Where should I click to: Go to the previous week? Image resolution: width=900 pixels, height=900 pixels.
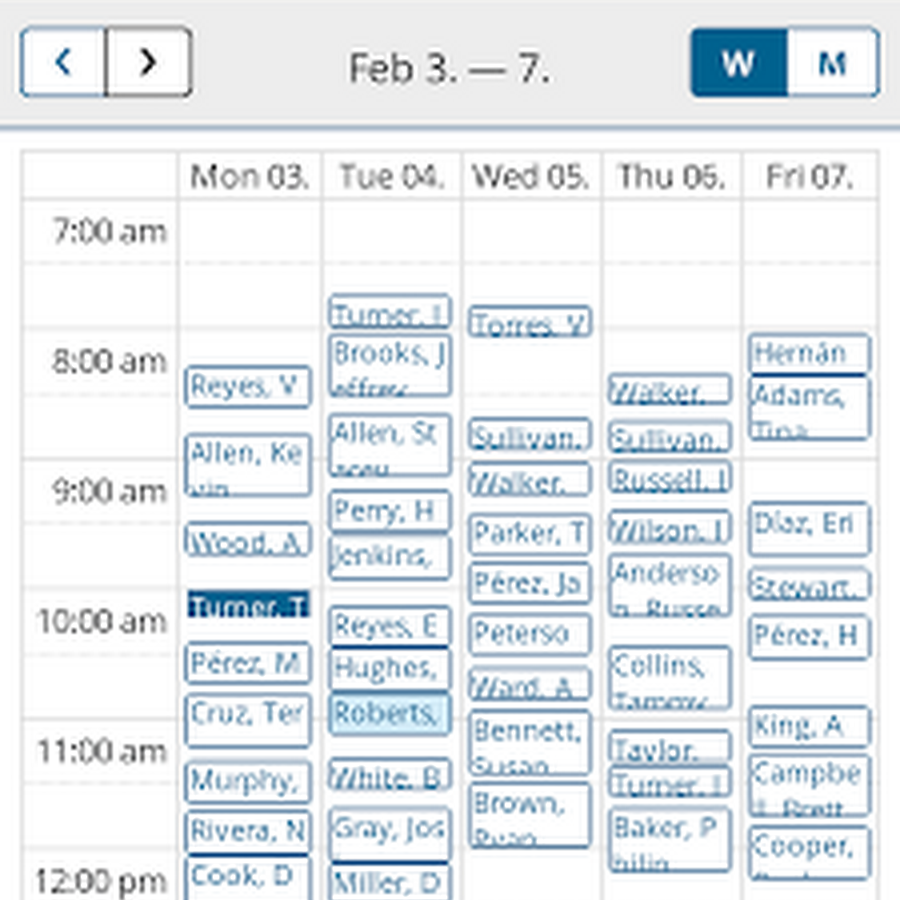pyautogui.click(x=63, y=62)
